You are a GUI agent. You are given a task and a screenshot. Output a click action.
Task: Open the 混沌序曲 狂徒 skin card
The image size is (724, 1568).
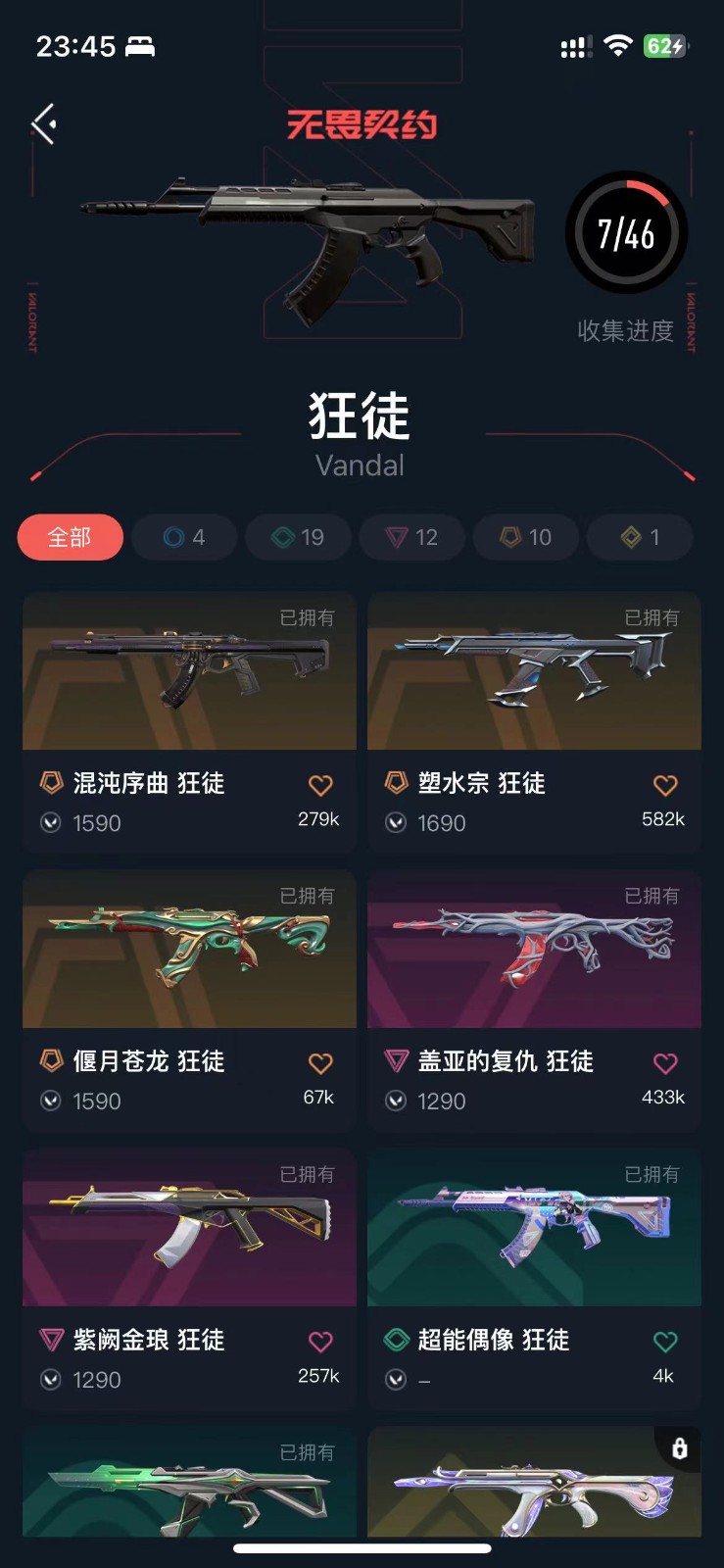pos(189,722)
